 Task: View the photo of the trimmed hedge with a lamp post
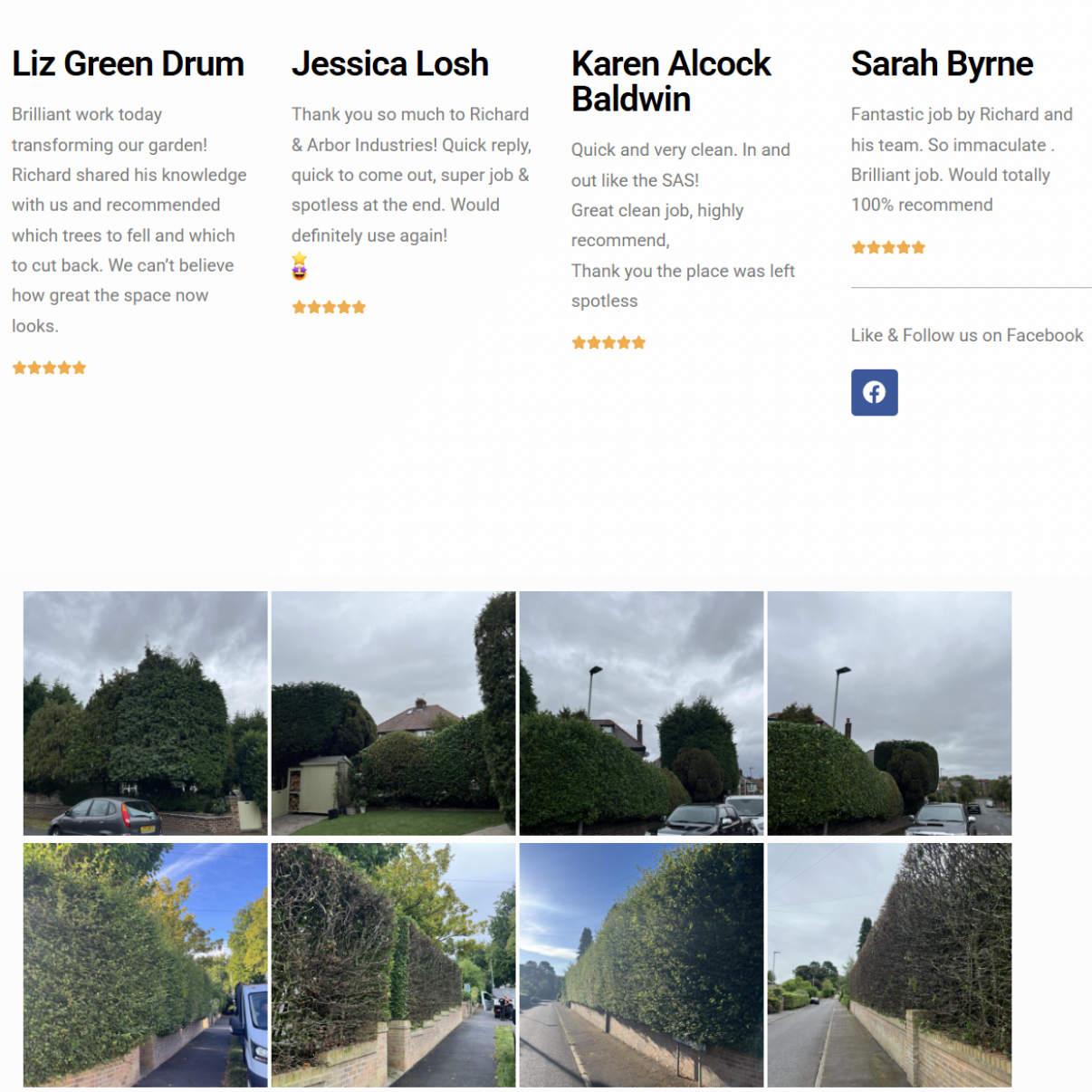click(889, 713)
